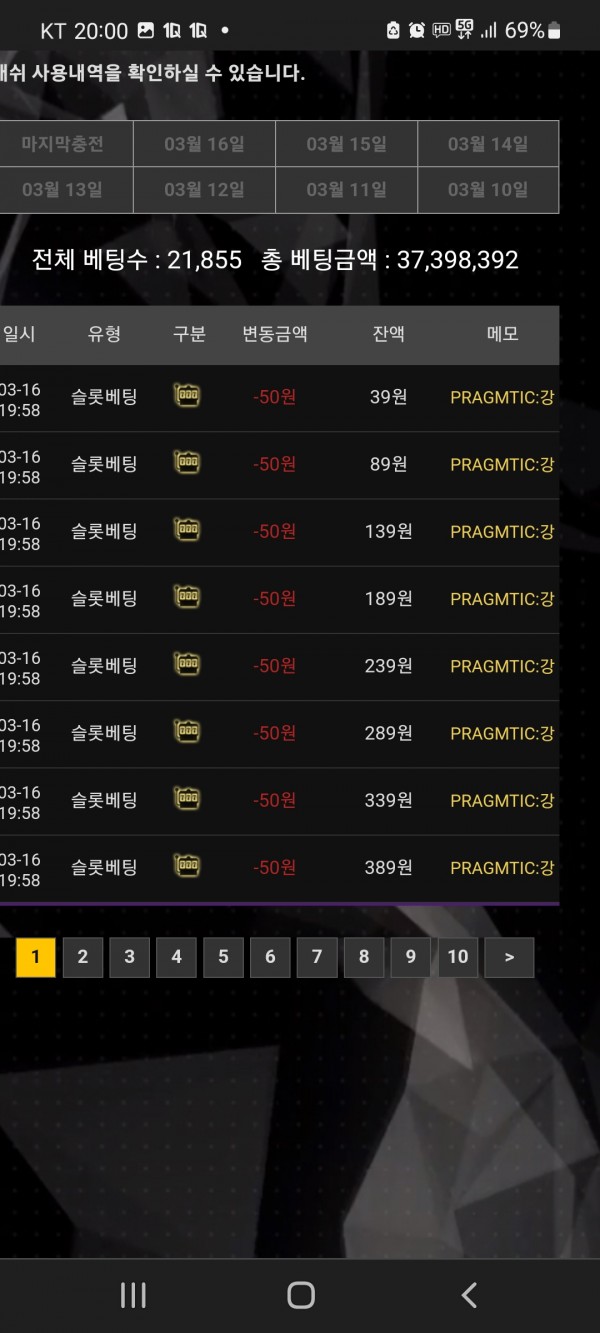
Task: View history for 03월 10일
Action: tap(488, 190)
